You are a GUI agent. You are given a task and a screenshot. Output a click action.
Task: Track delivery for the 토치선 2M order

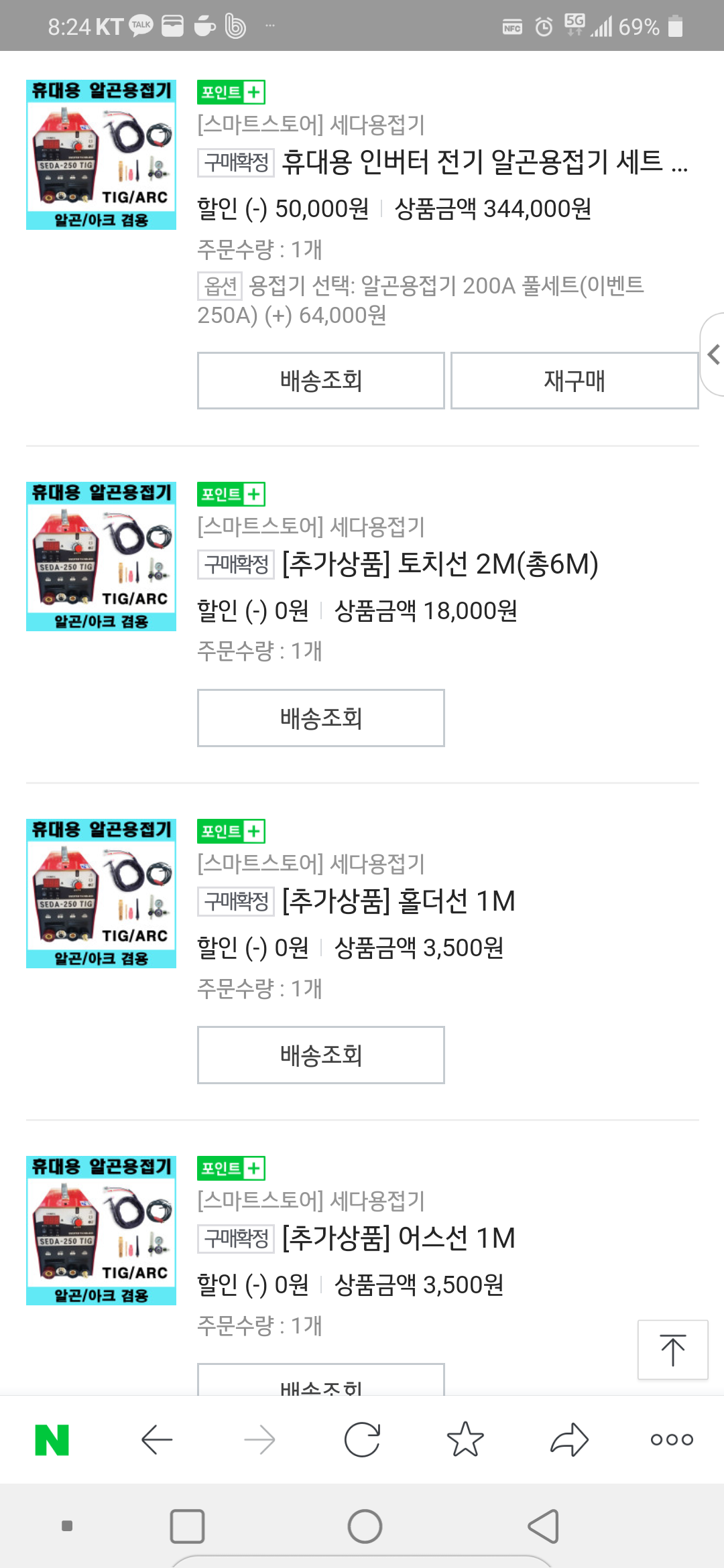[320, 718]
